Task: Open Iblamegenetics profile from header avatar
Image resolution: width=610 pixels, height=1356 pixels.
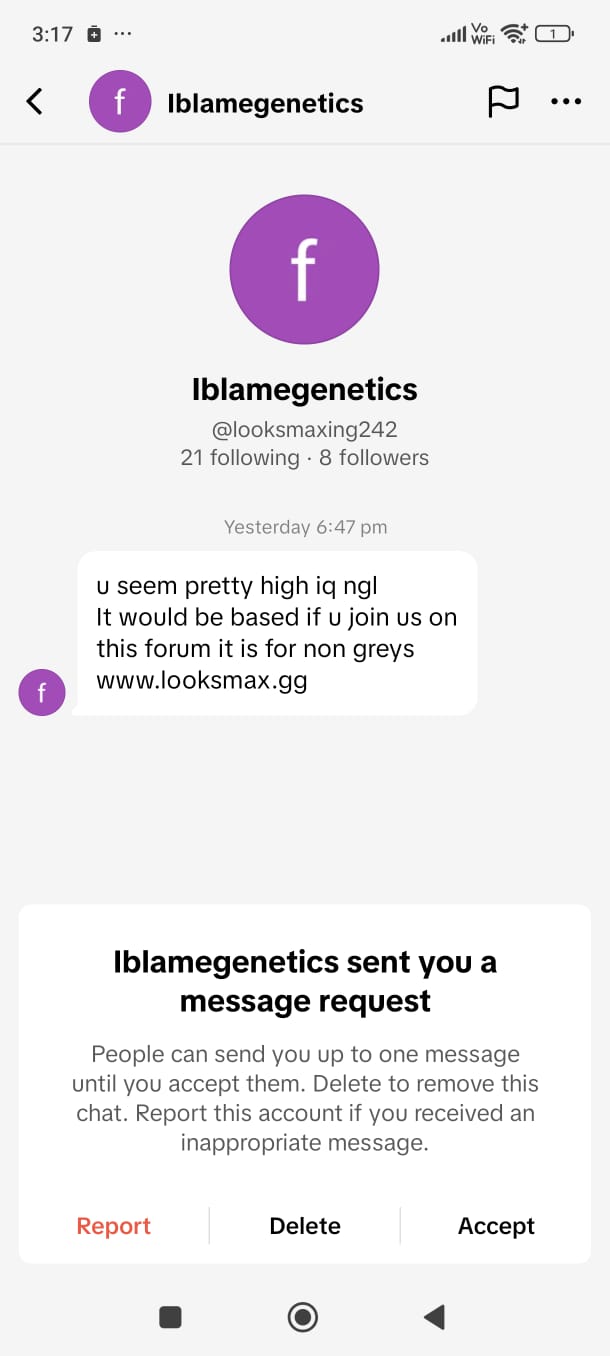Action: coord(119,102)
